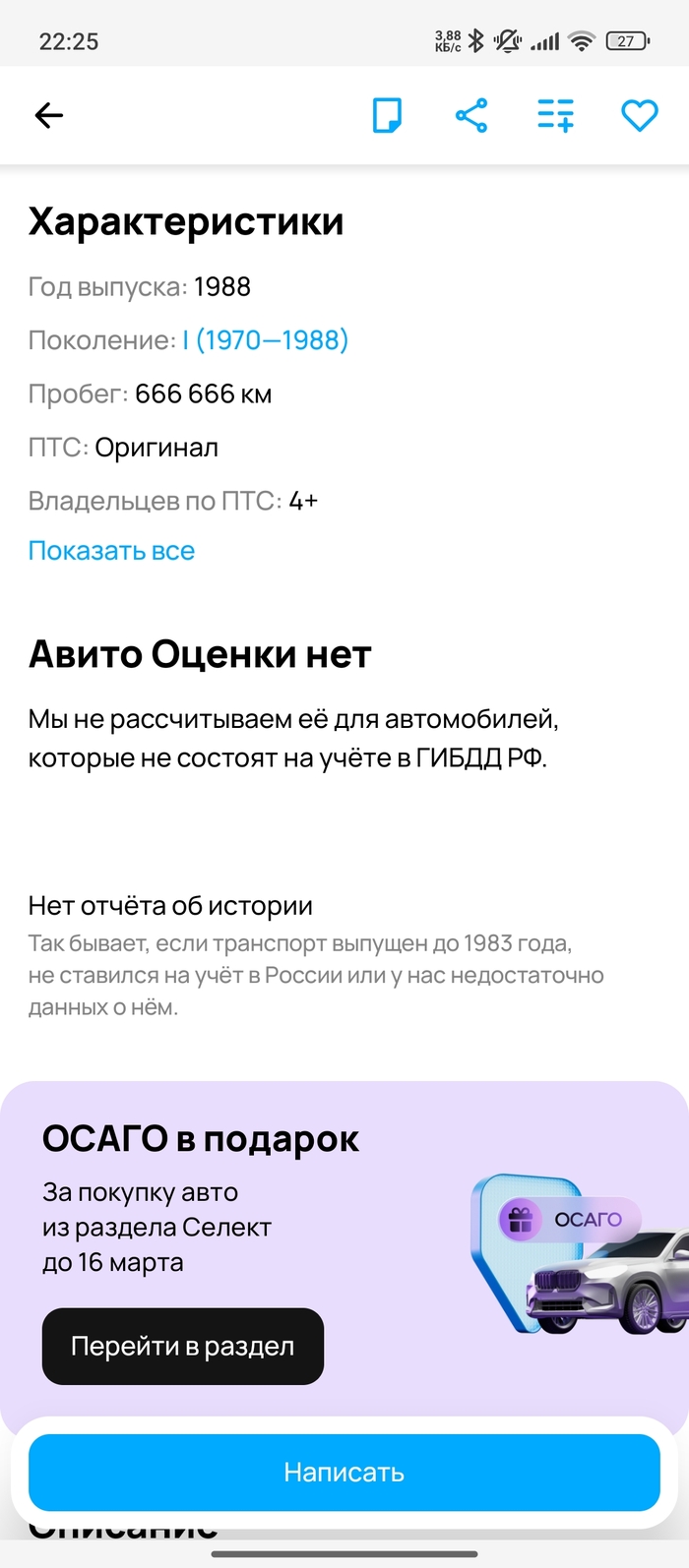Tap the Перейти в раздел button
The width and height of the screenshot is (689, 1568).
(x=183, y=1346)
